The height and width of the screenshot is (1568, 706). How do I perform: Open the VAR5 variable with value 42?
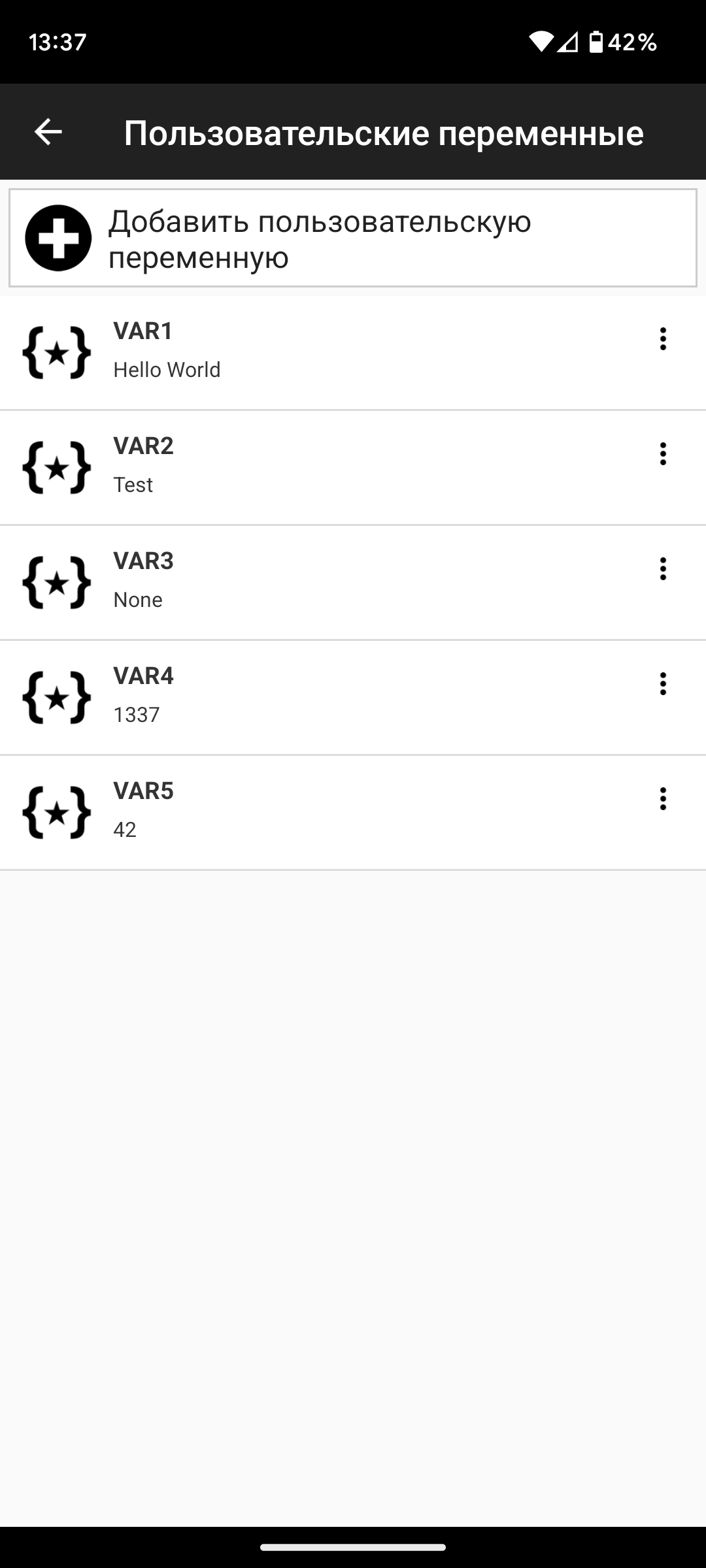(353, 813)
